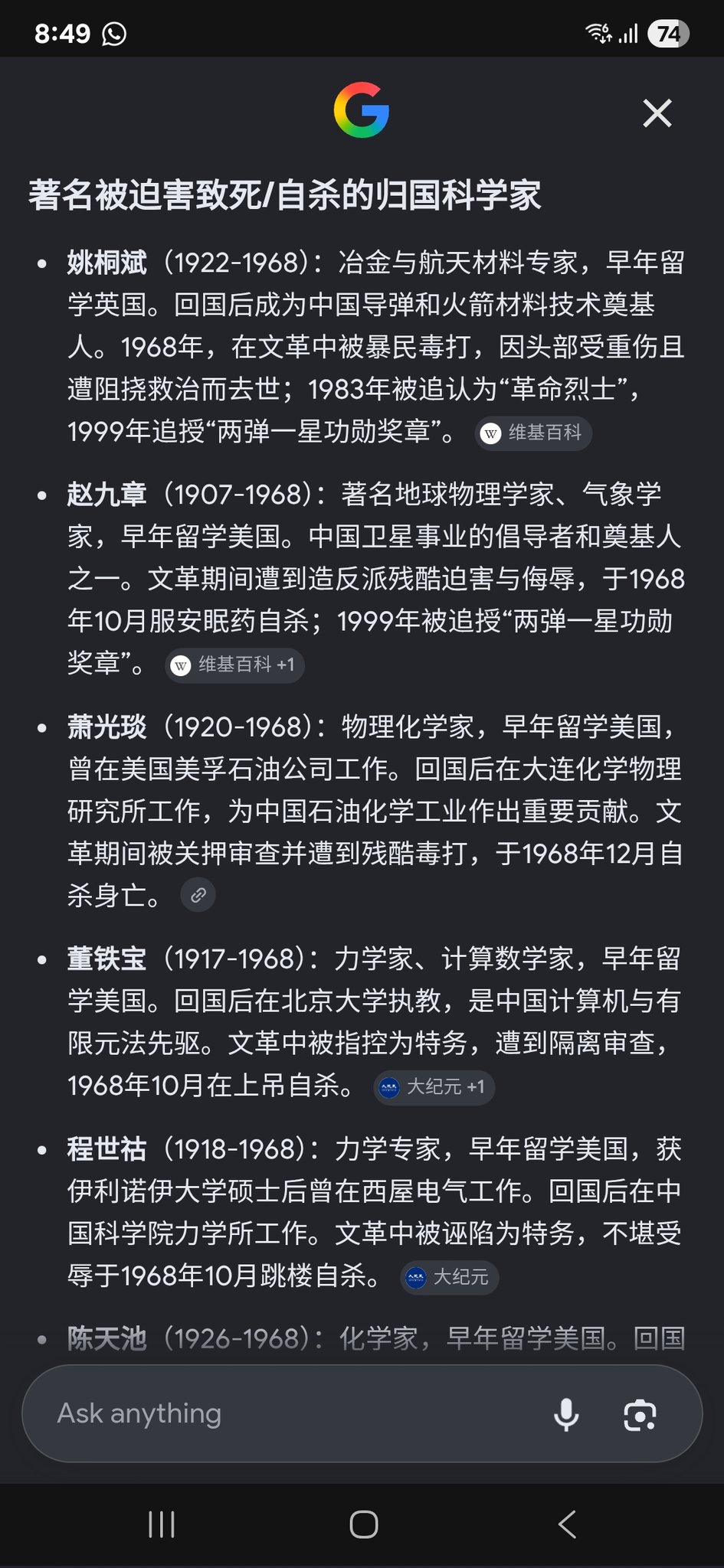Open the 维基百科 +1 source chip under 赵九章
This screenshot has height=1568, width=724.
(x=234, y=665)
